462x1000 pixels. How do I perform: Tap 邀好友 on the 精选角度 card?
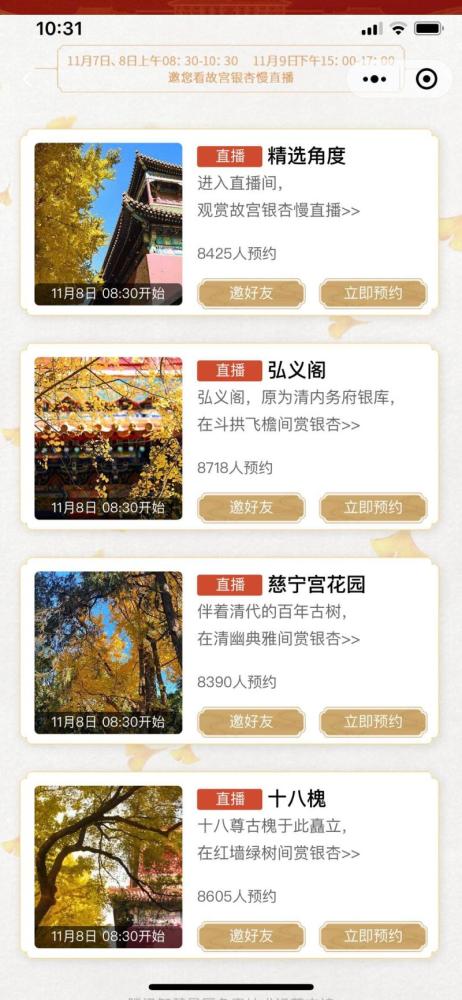tap(251, 293)
